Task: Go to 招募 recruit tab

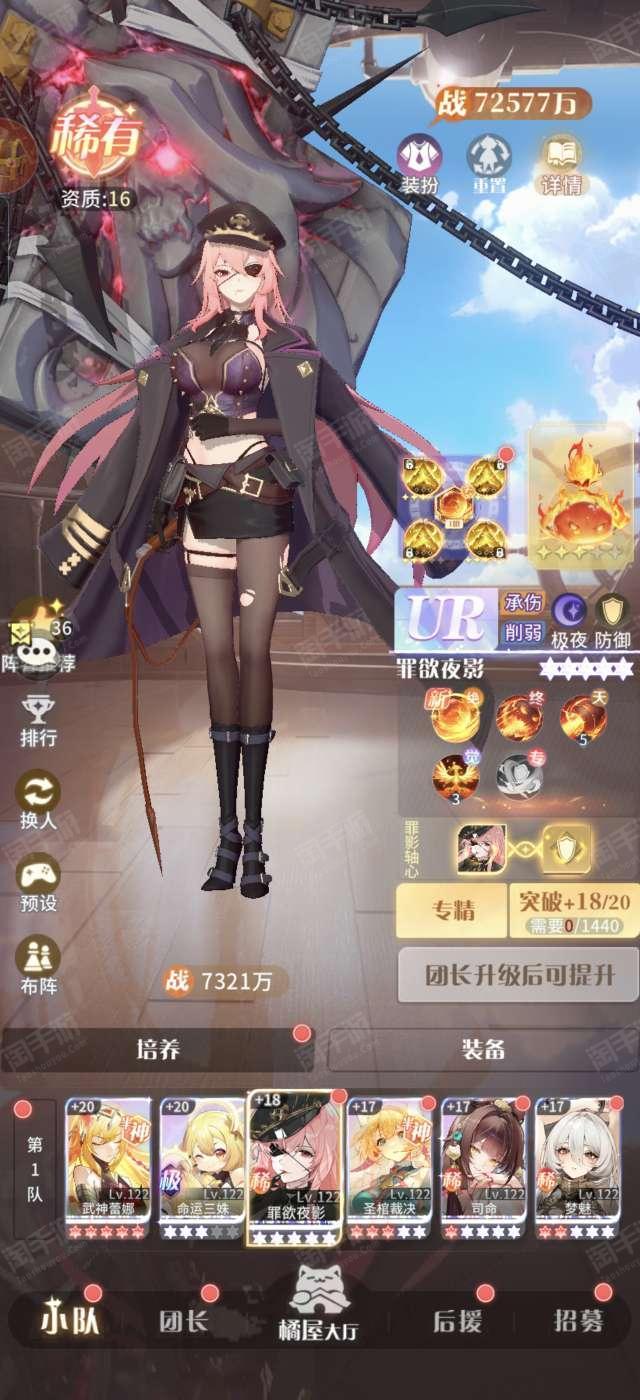Action: click(x=578, y=1320)
